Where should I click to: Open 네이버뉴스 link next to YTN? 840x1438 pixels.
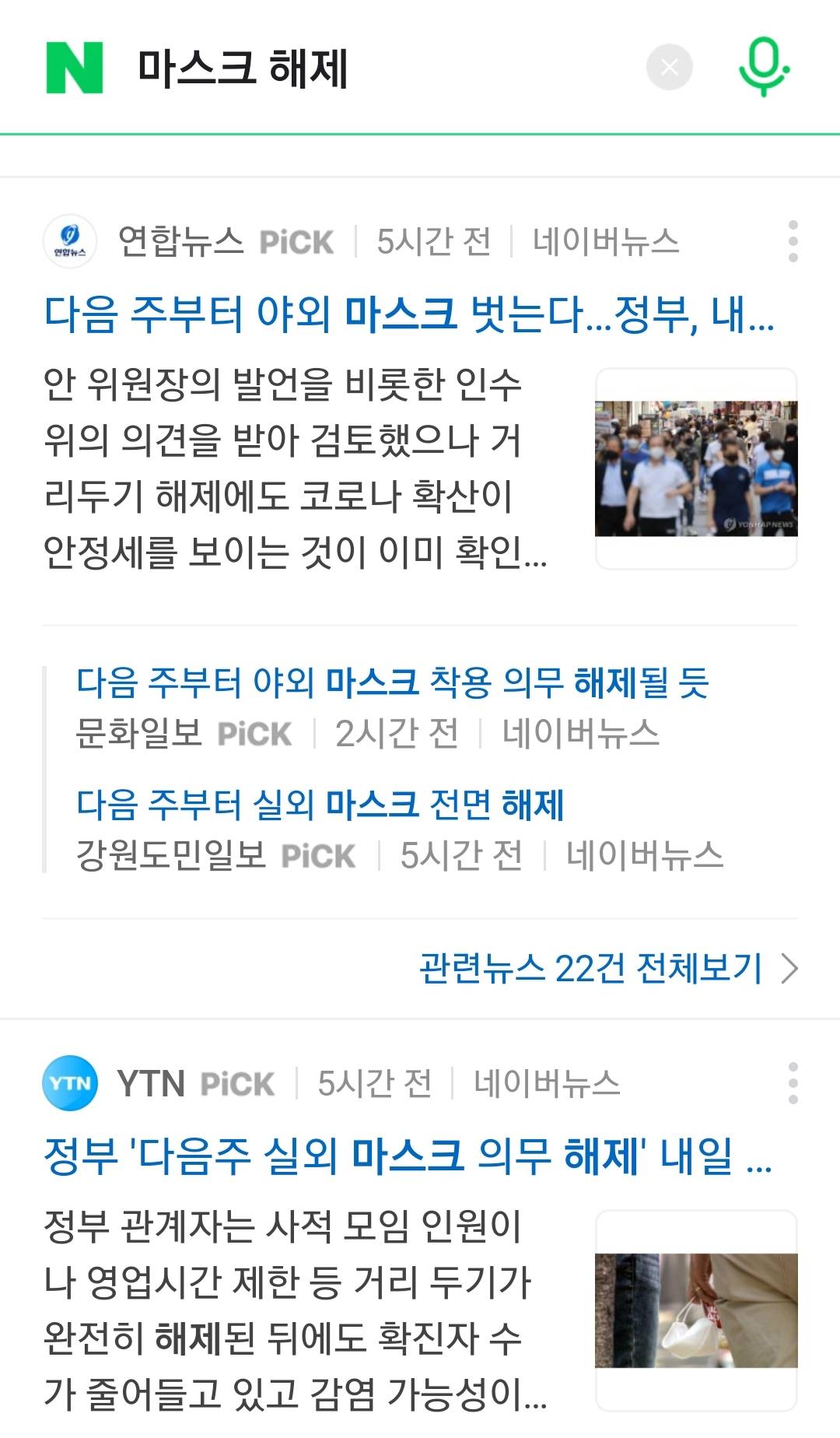click(547, 1083)
